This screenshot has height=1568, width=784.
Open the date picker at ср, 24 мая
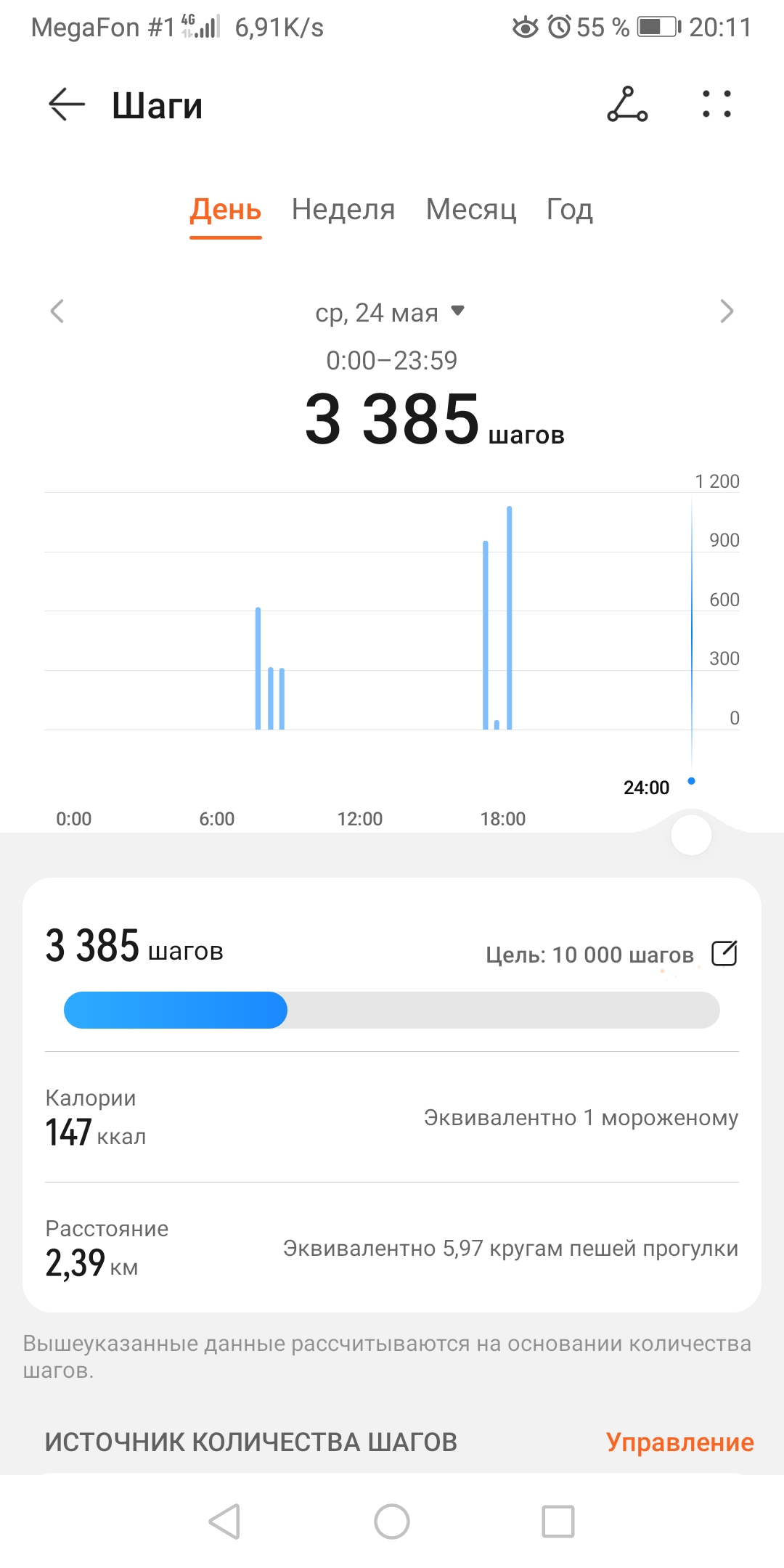click(x=390, y=313)
